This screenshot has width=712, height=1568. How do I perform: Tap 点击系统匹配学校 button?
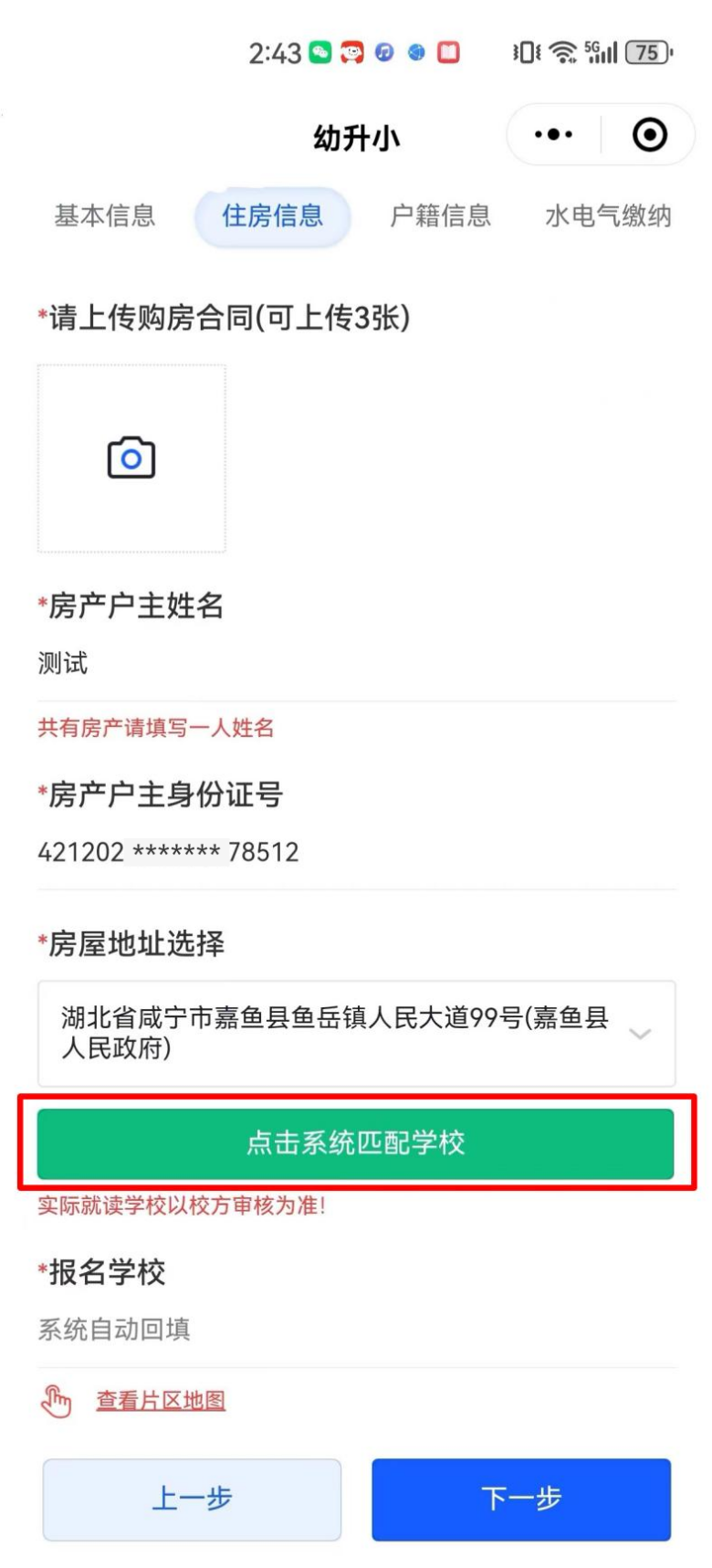(356, 1143)
